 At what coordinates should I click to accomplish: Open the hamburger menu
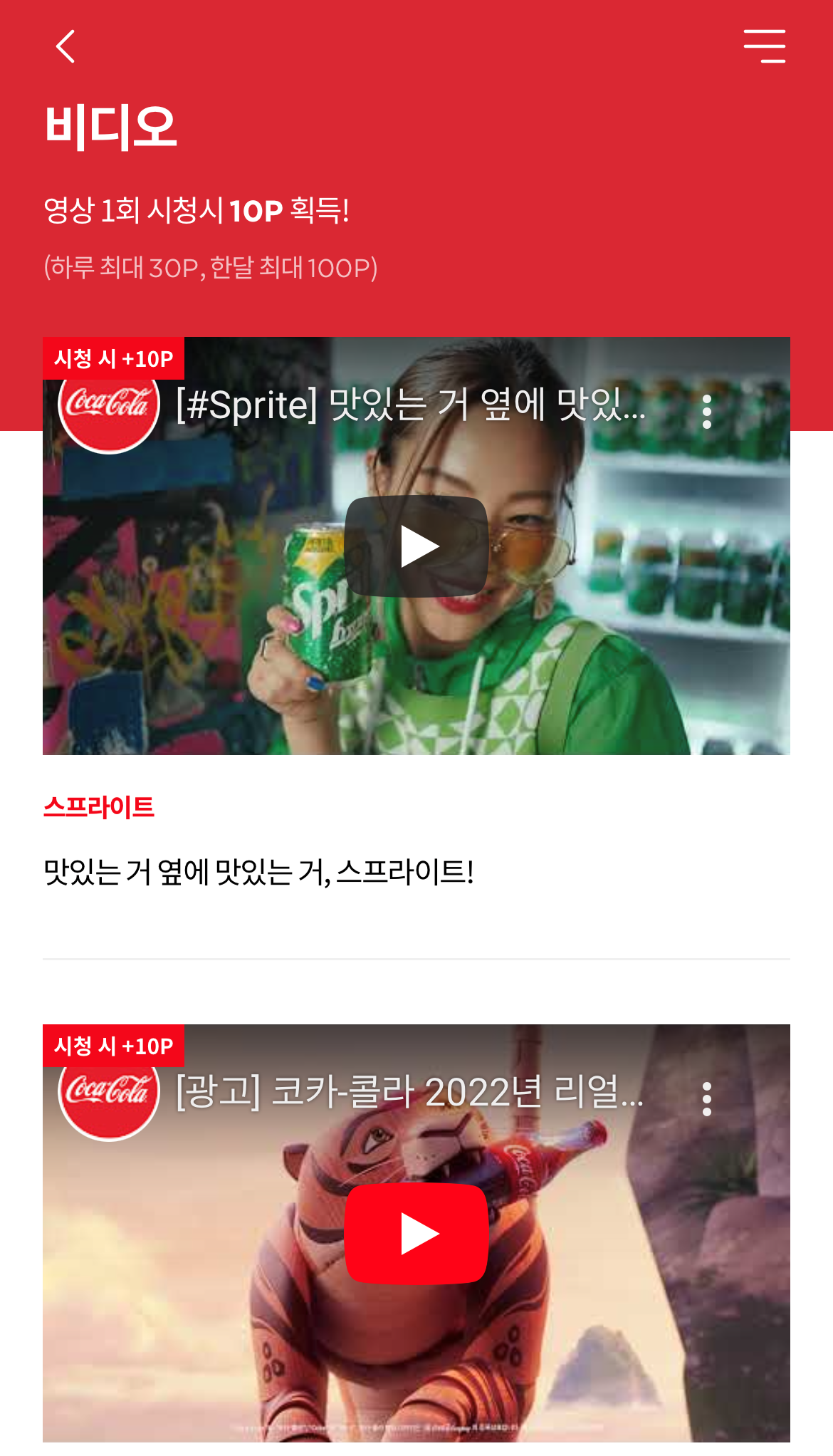(764, 47)
